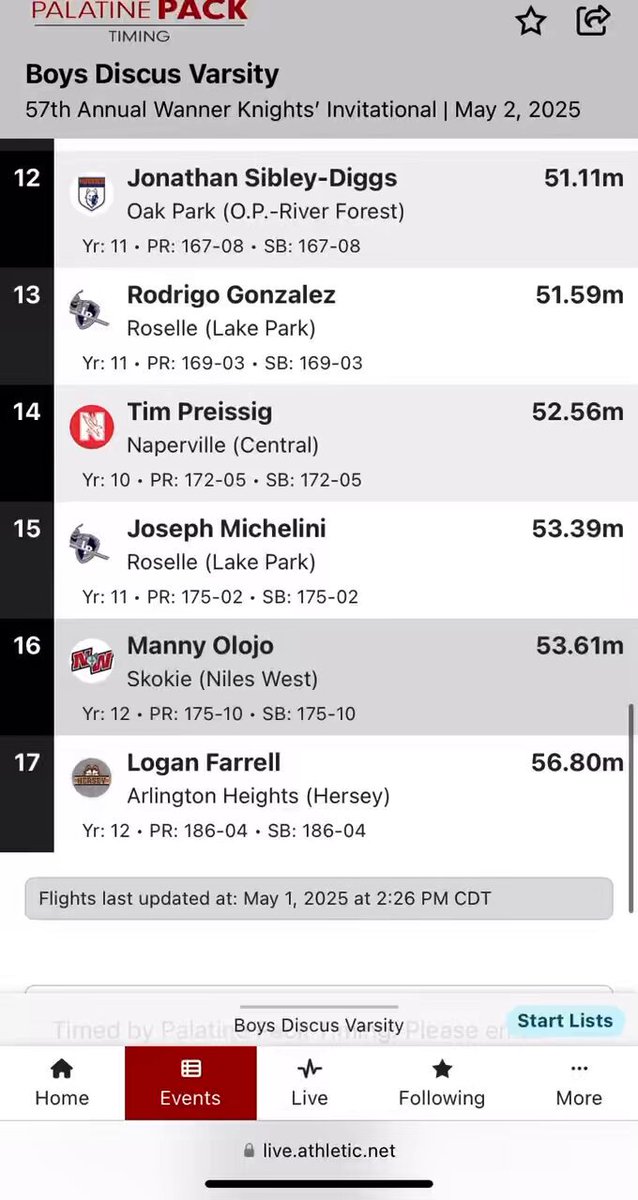Screen dimensions: 638x1200
Task: Favorite this event with the star icon
Action: pos(531,21)
